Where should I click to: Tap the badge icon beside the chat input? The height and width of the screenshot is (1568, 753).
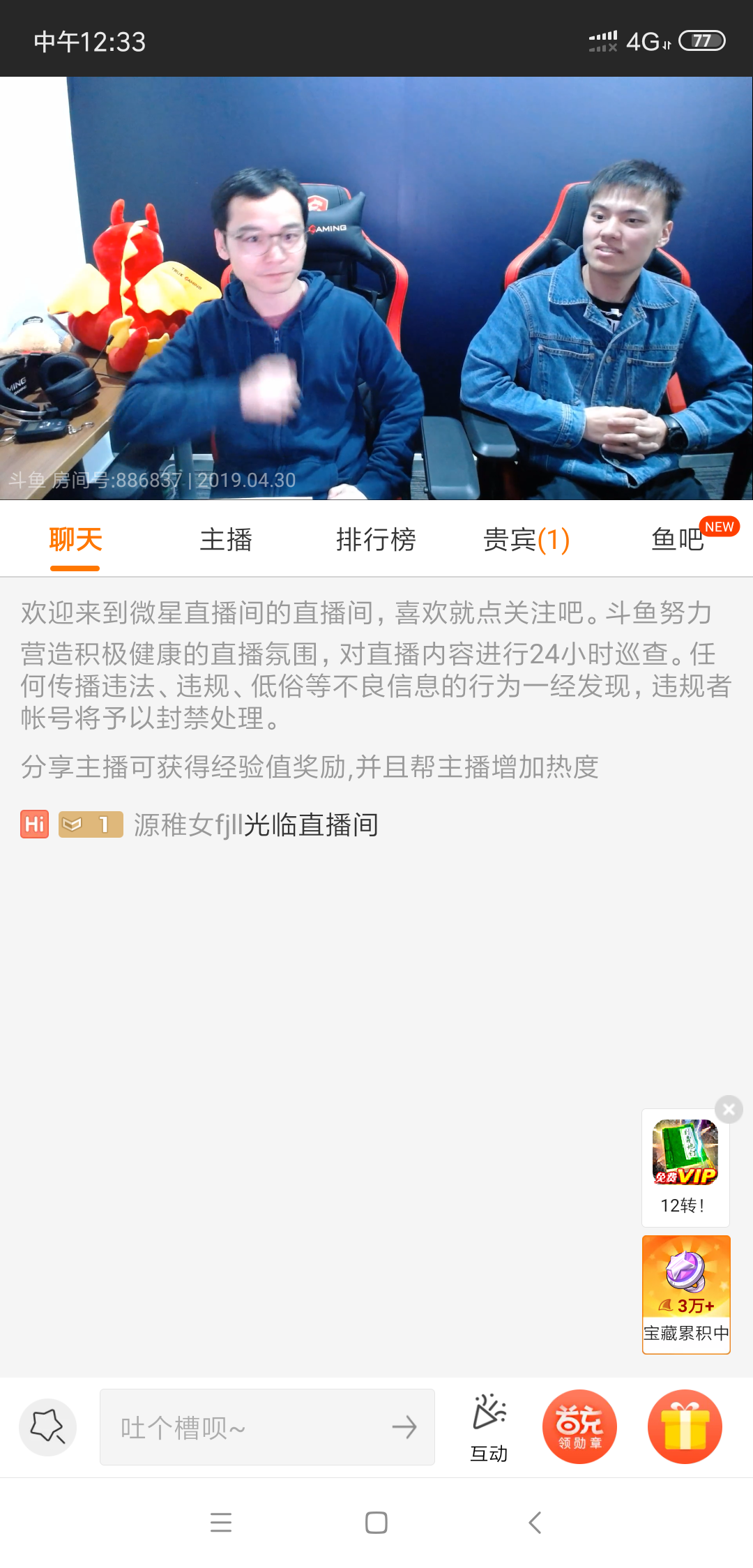point(48,1427)
